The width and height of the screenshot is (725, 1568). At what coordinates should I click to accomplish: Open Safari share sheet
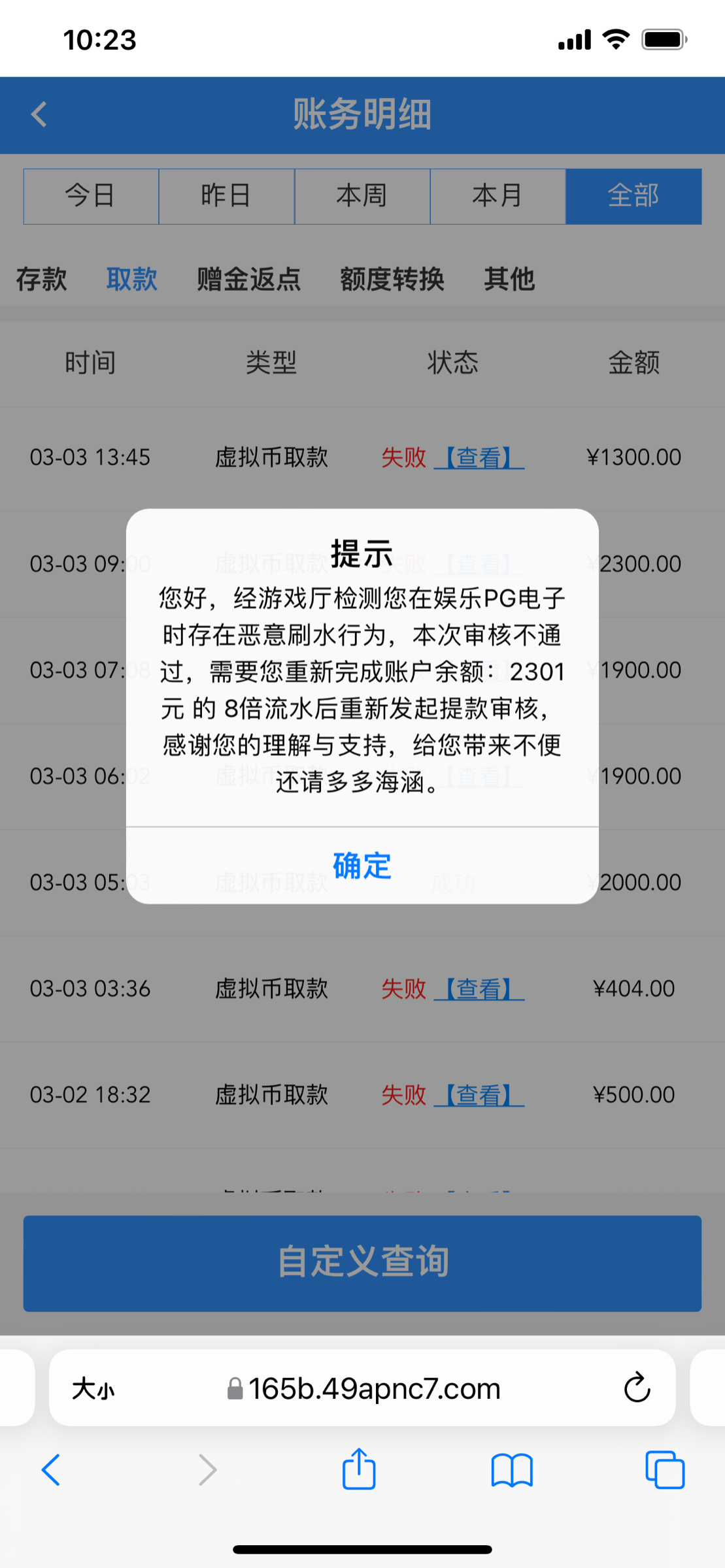coord(359,1470)
